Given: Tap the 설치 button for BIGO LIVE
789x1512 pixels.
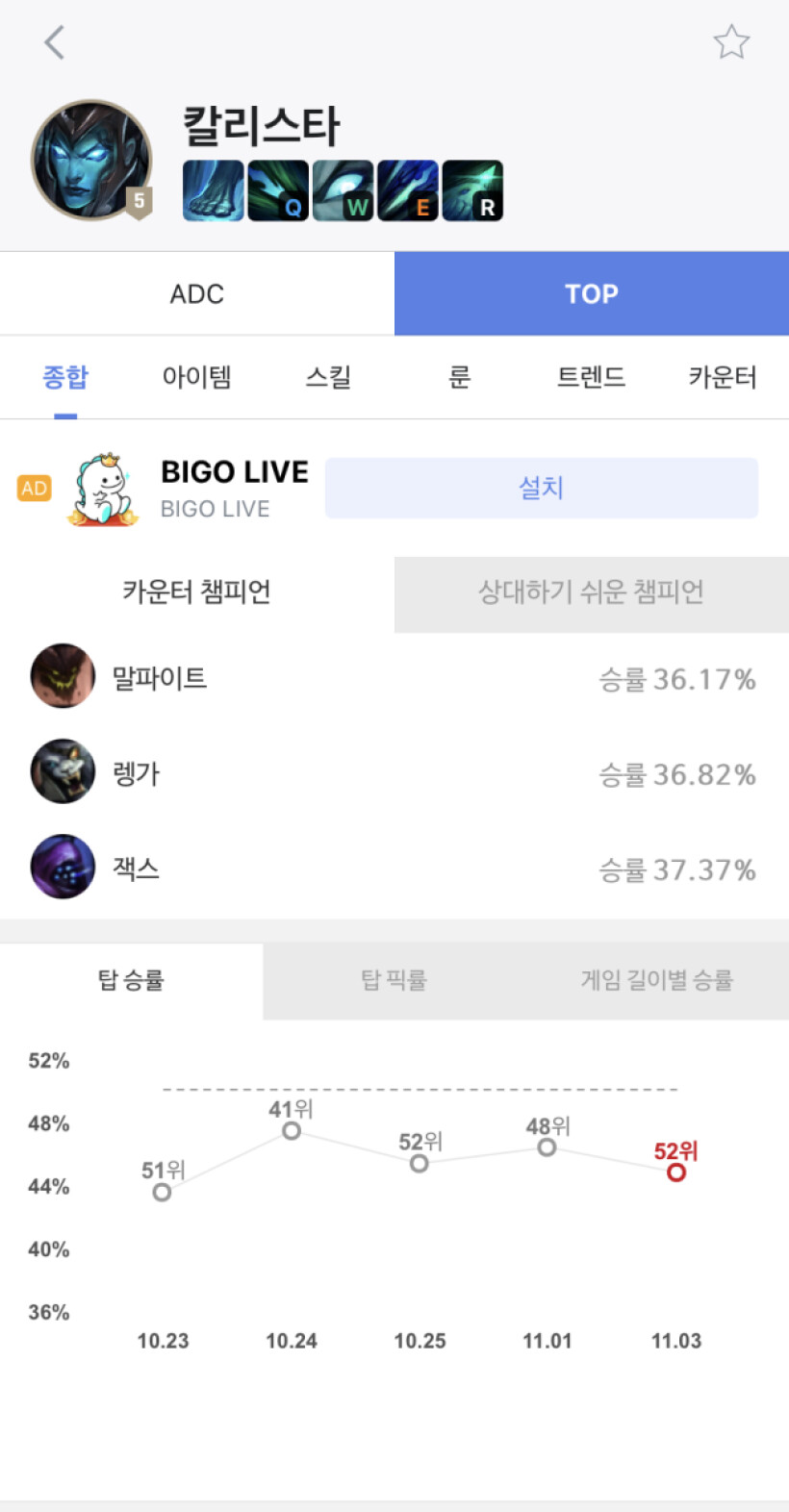Looking at the screenshot, I should tap(541, 489).
